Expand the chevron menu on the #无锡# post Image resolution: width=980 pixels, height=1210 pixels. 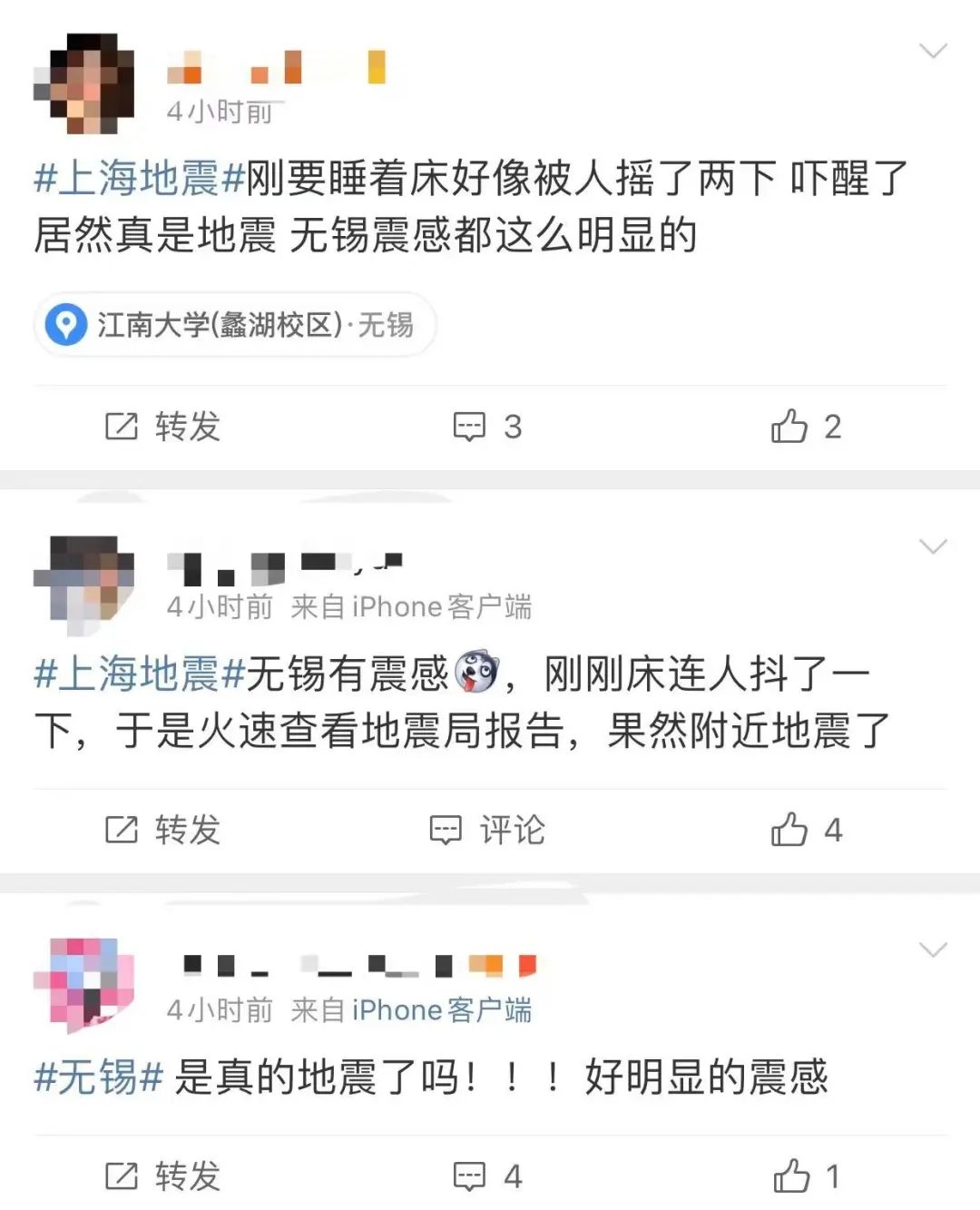933,950
